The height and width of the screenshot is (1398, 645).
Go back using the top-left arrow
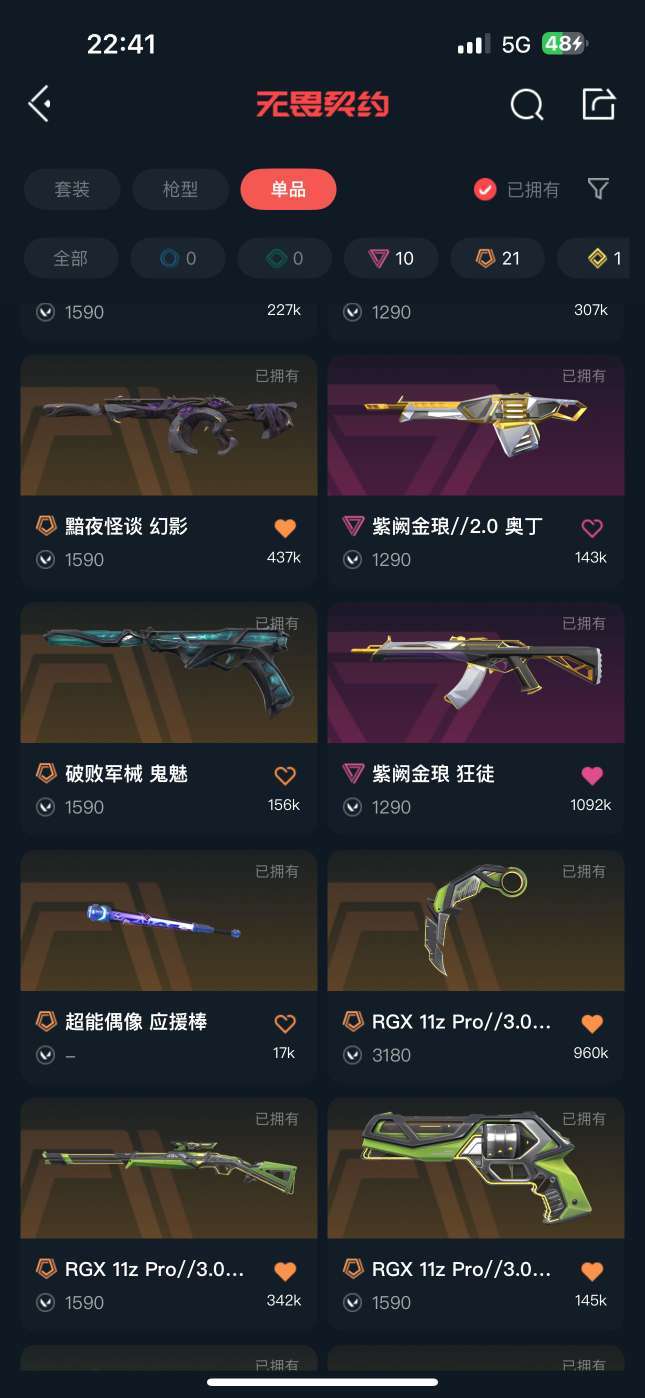(39, 103)
